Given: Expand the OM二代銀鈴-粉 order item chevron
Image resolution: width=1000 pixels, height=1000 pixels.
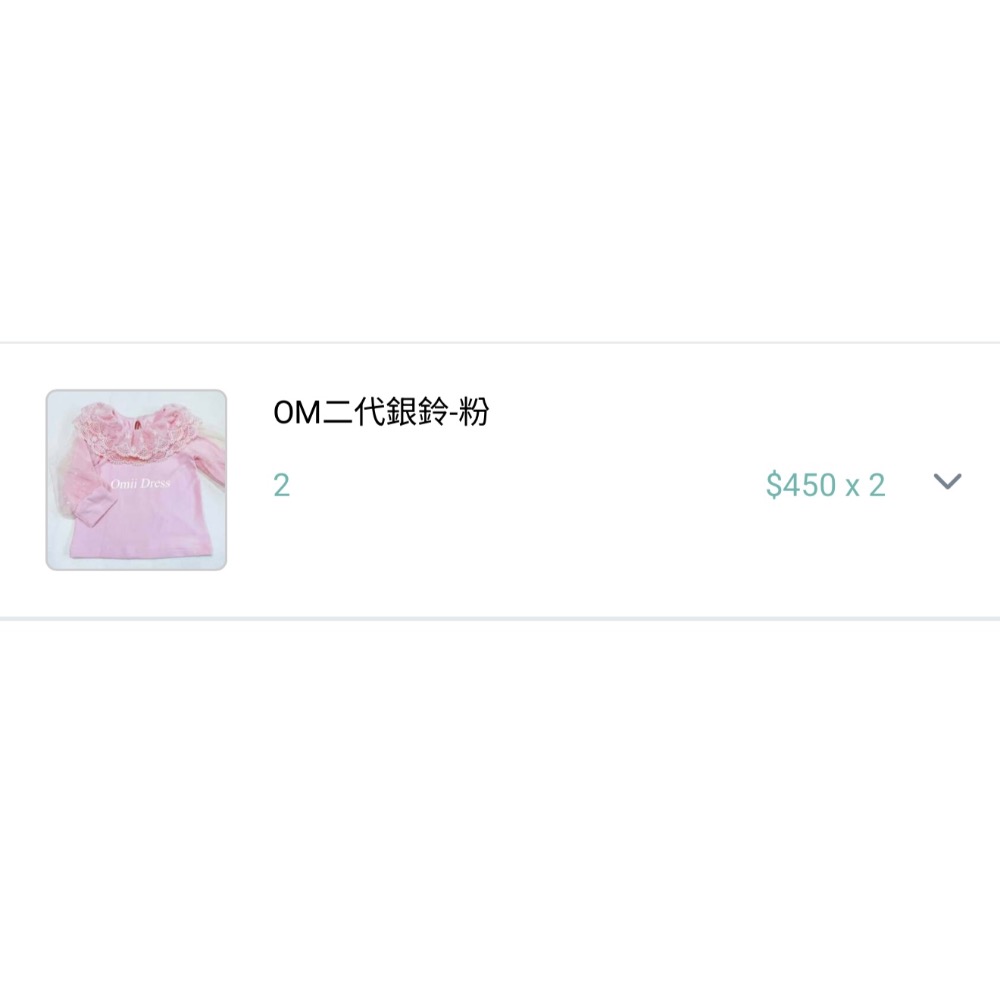Looking at the screenshot, I should click(947, 482).
